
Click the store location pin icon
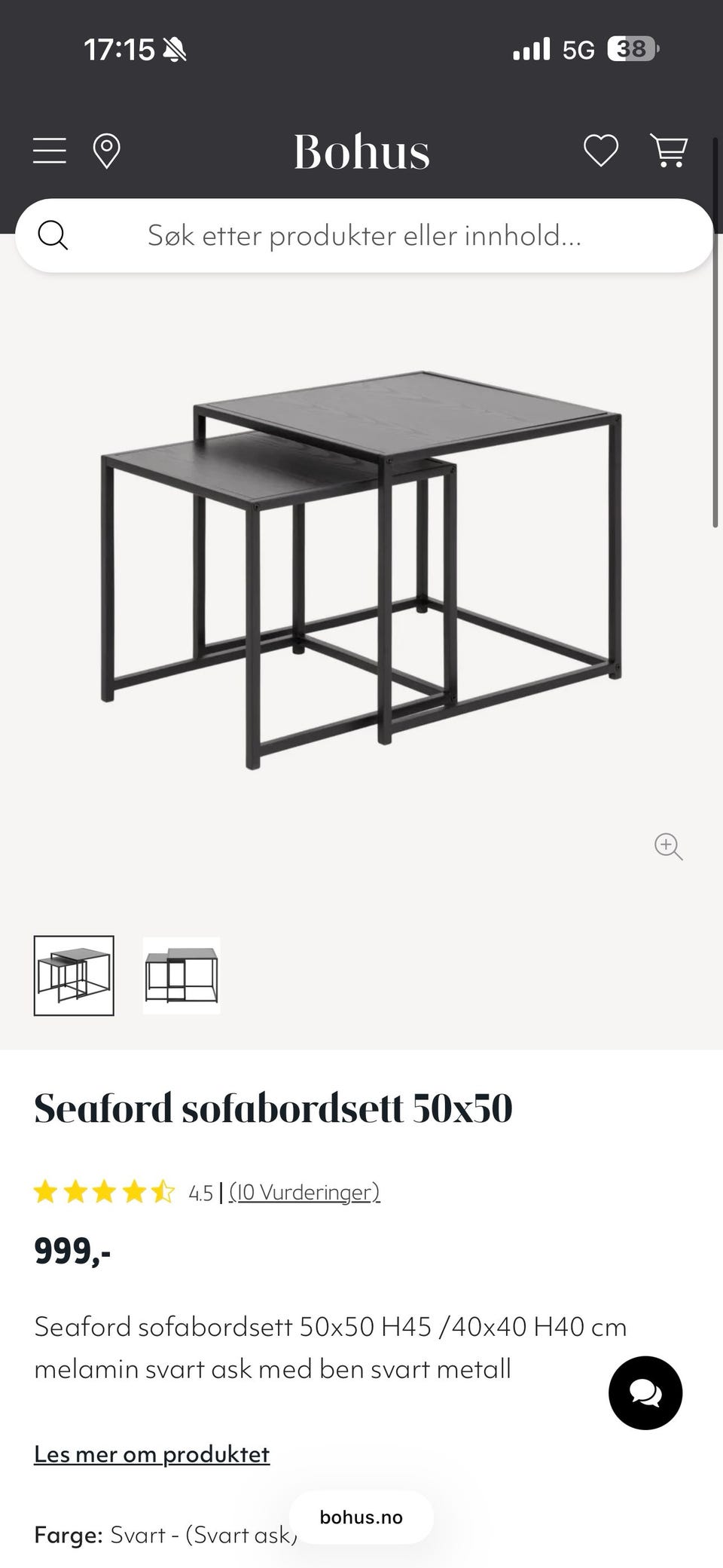point(106,151)
